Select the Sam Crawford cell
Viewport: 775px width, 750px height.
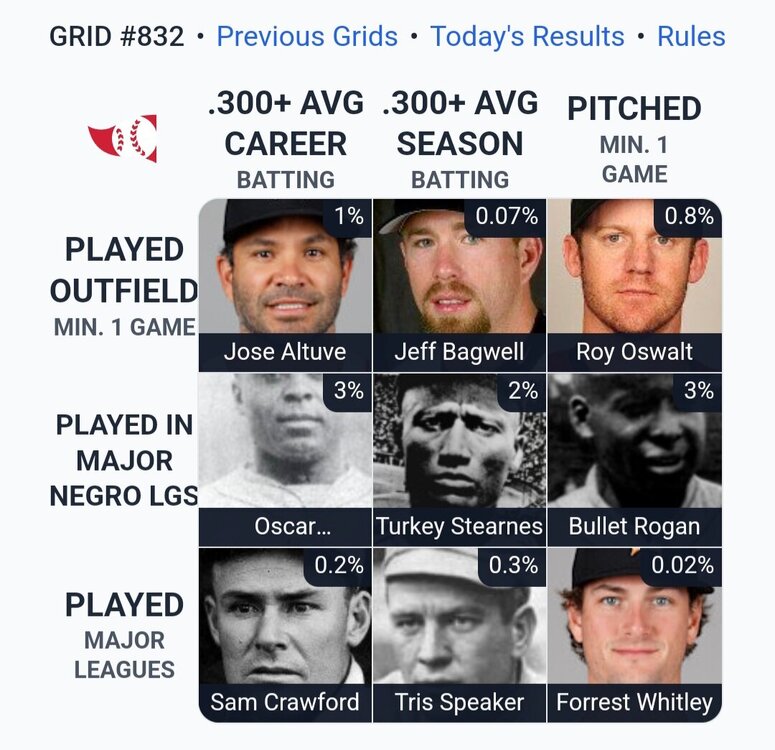coord(285,634)
